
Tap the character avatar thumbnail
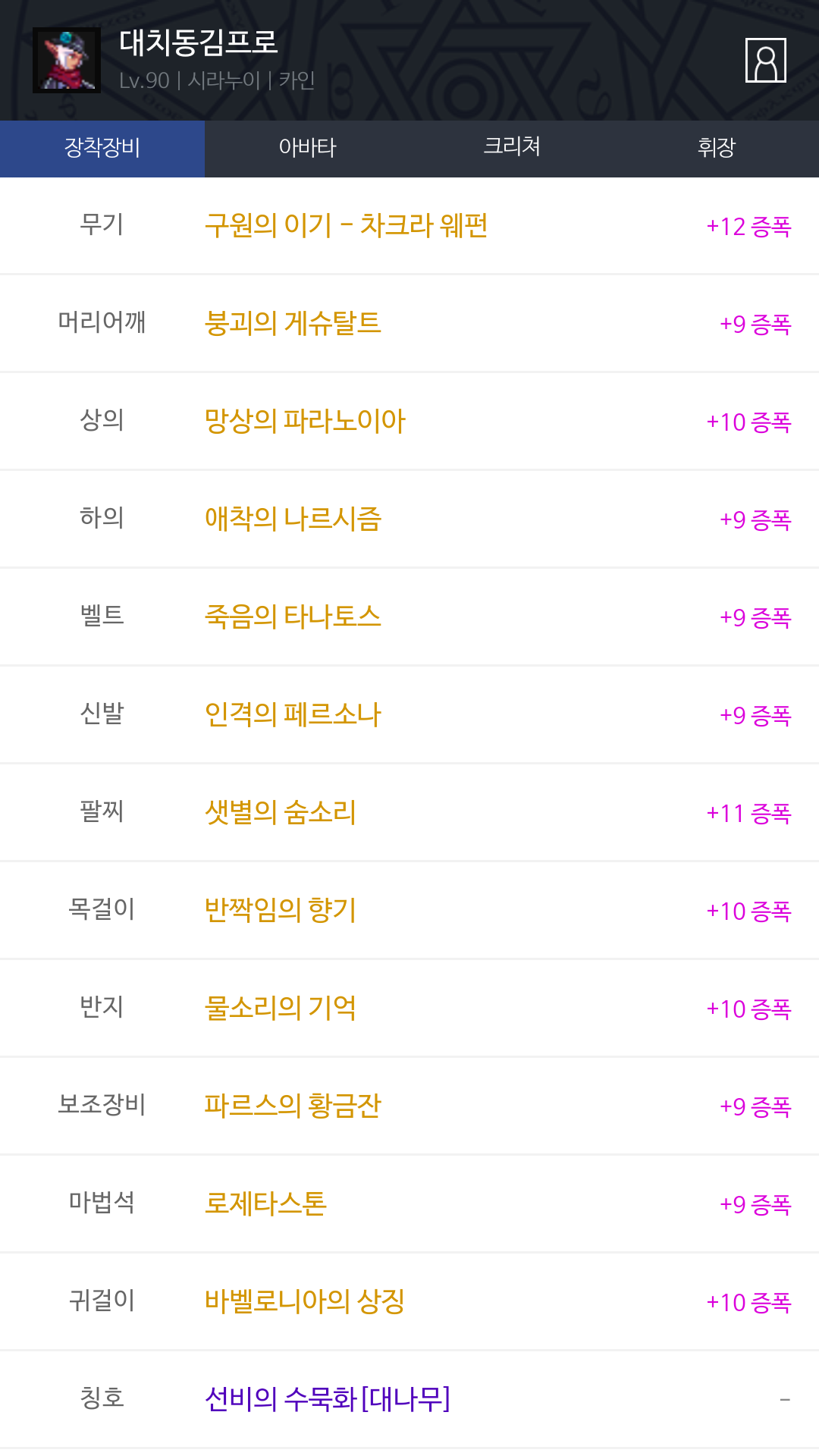click(67, 61)
